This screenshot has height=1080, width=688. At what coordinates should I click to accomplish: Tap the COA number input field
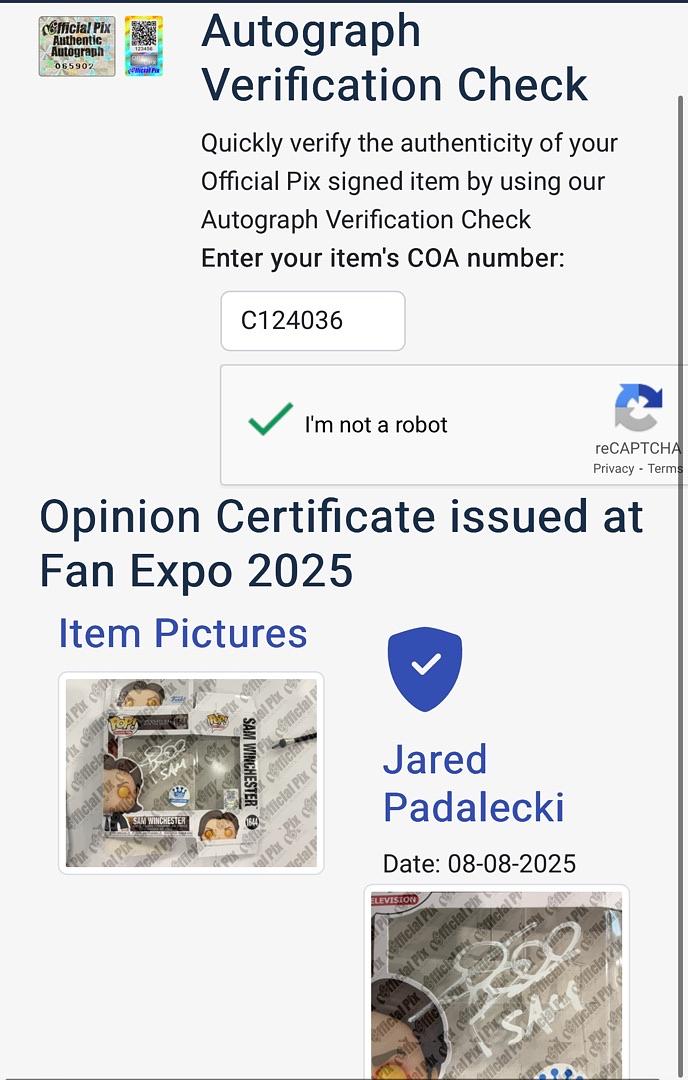point(312,321)
